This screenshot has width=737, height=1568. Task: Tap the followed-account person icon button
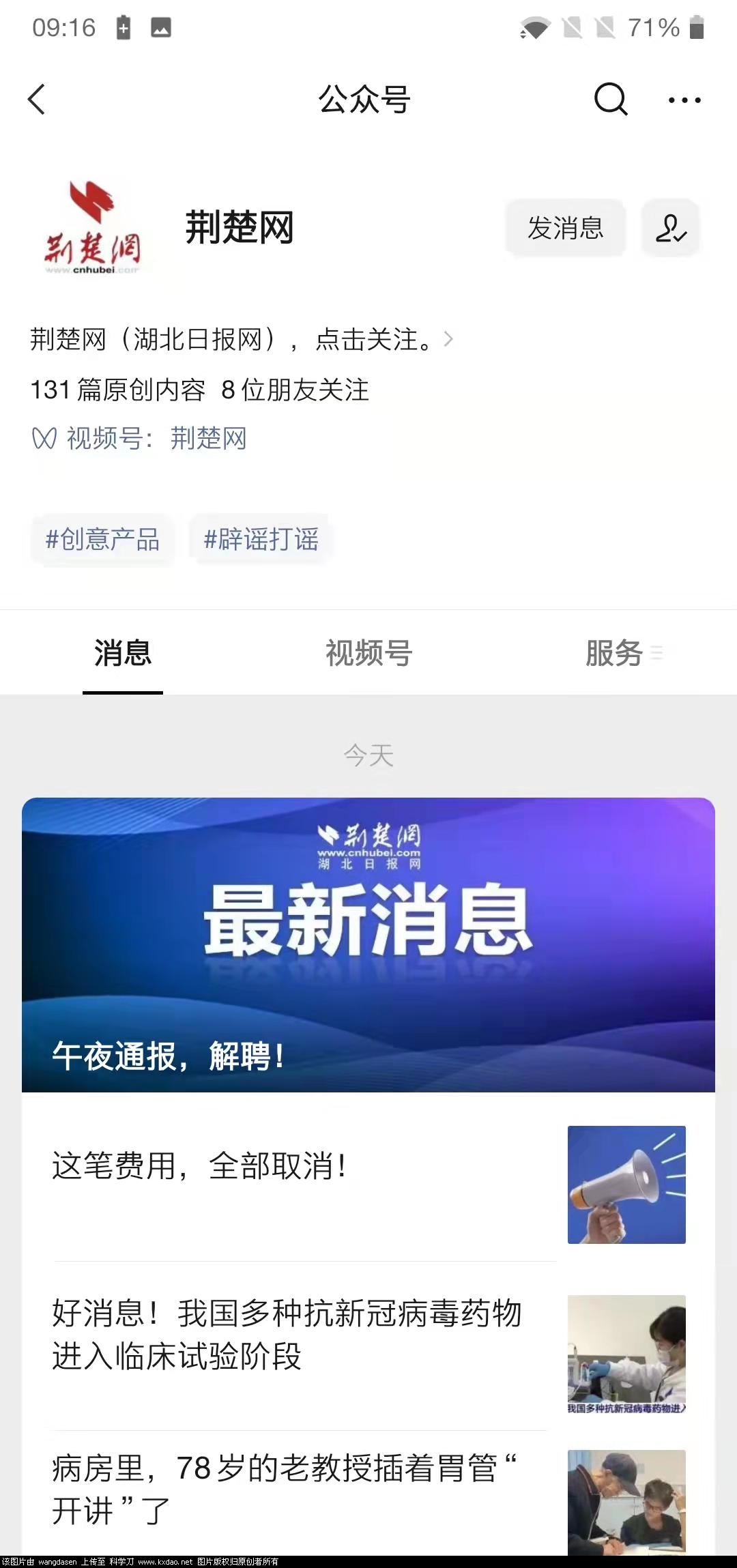tap(670, 228)
